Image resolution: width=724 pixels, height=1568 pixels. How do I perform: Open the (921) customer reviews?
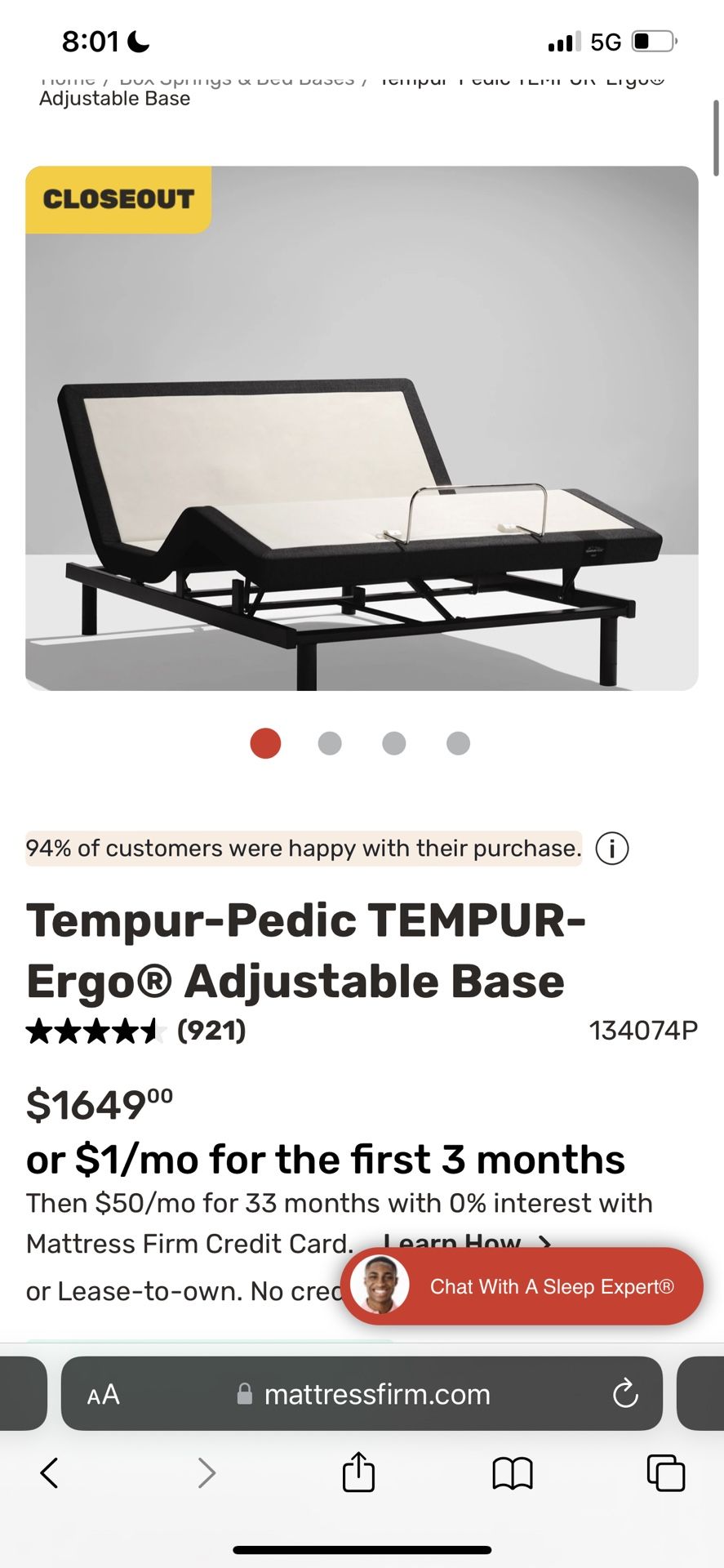coord(210,1031)
